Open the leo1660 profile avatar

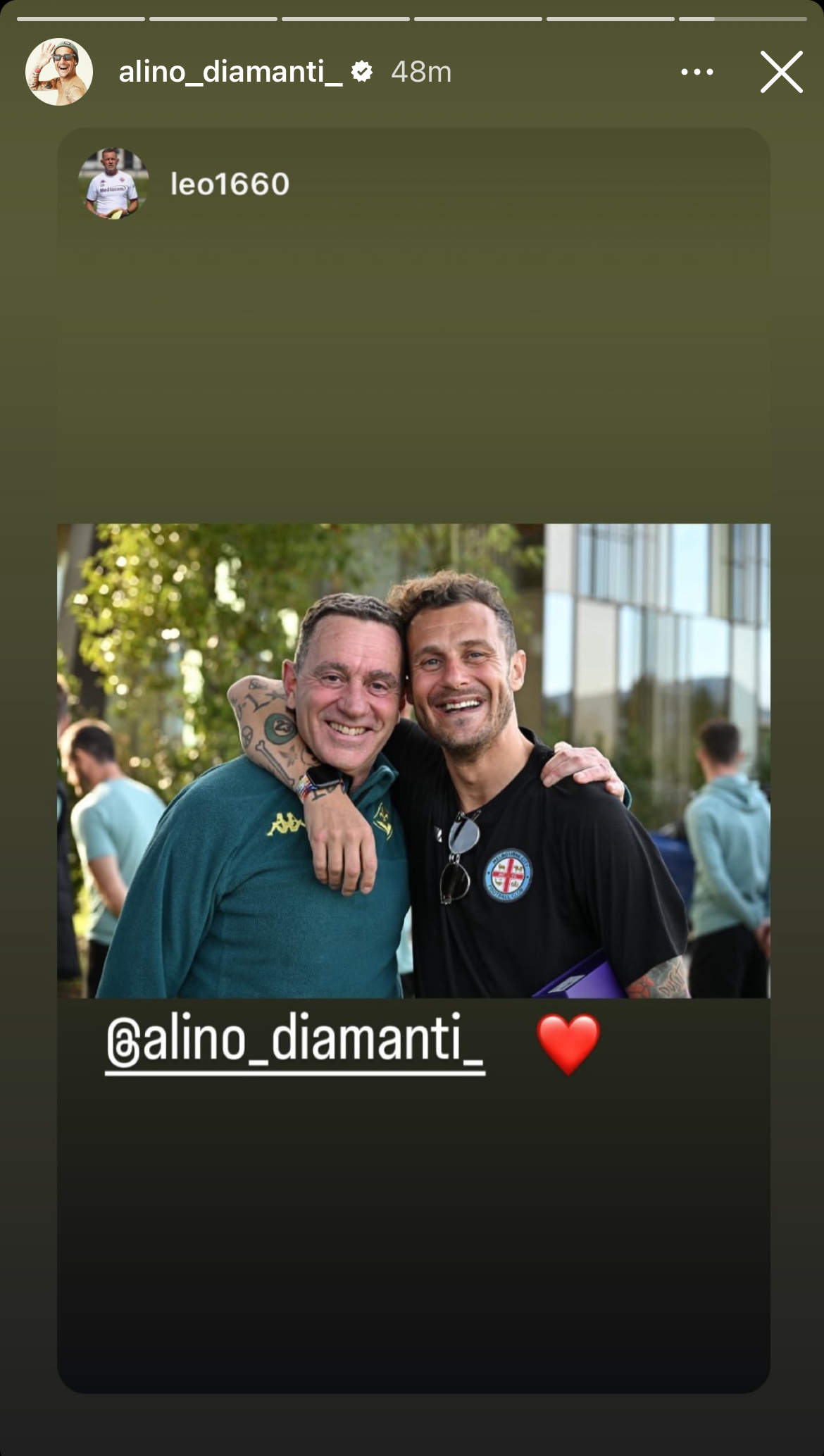click(x=113, y=184)
